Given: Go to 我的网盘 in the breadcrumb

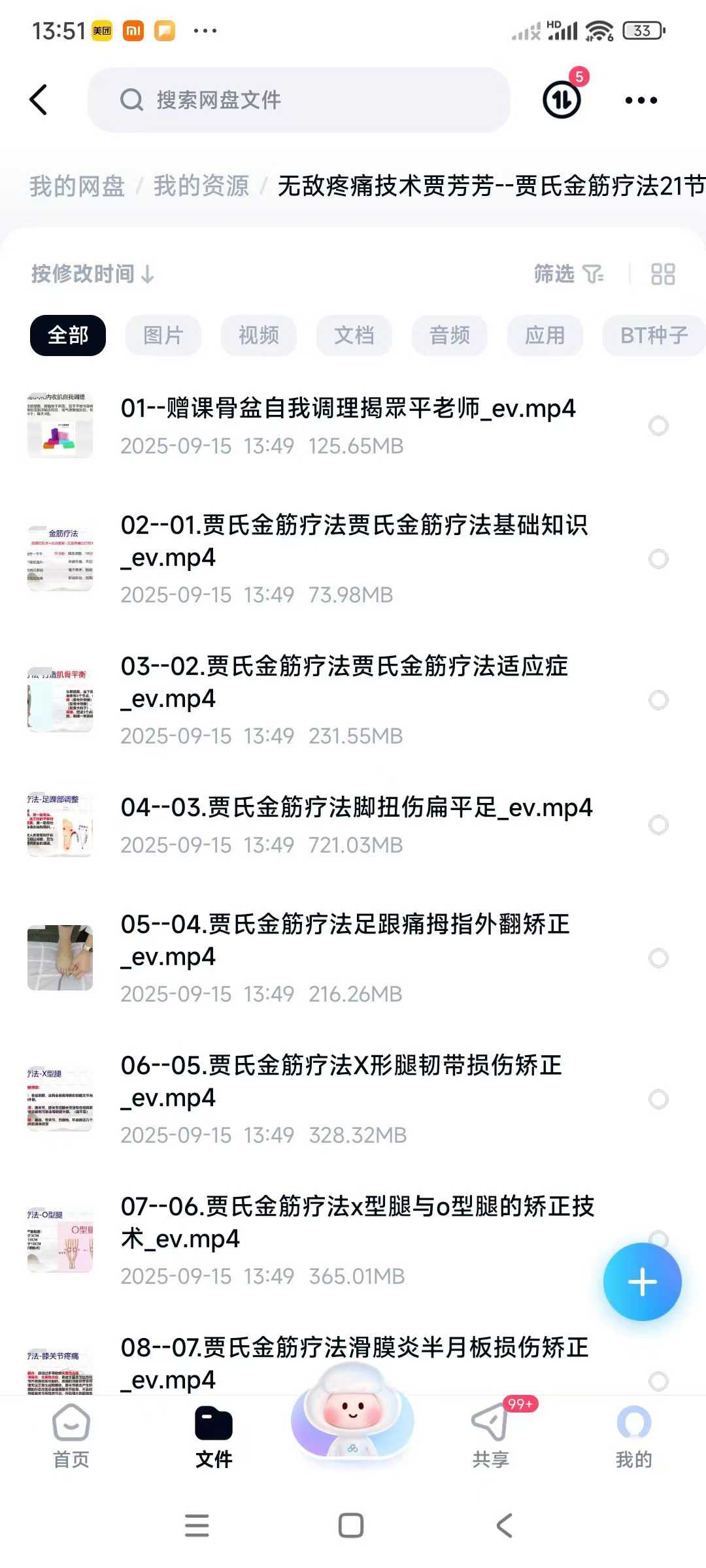Looking at the screenshot, I should (76, 186).
